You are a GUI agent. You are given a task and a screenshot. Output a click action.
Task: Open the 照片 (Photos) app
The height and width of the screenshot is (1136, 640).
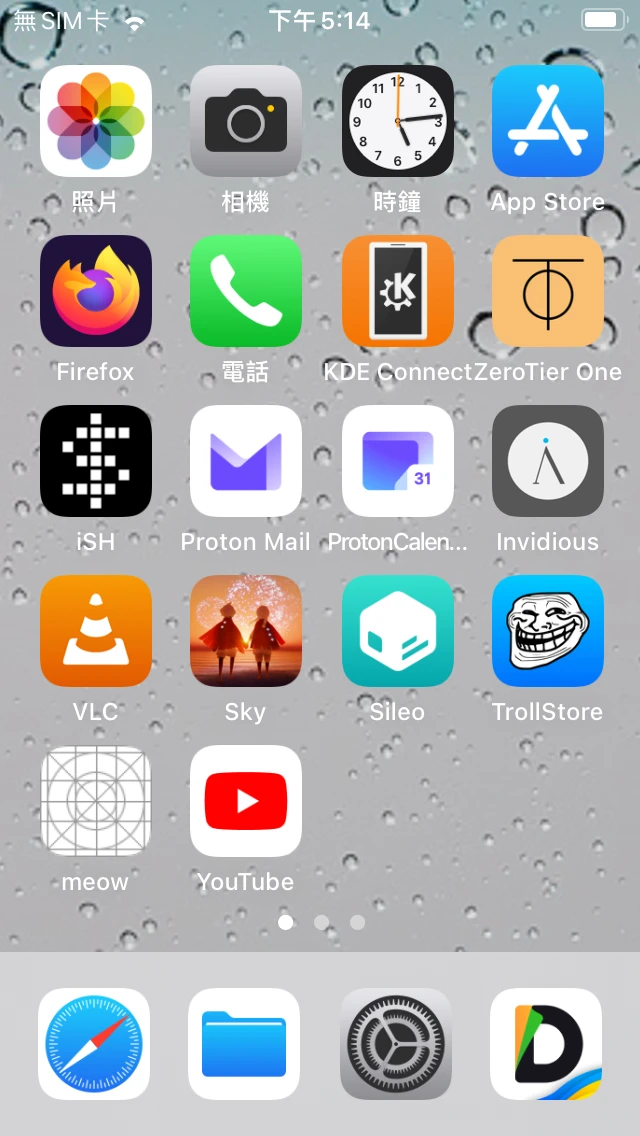96,121
